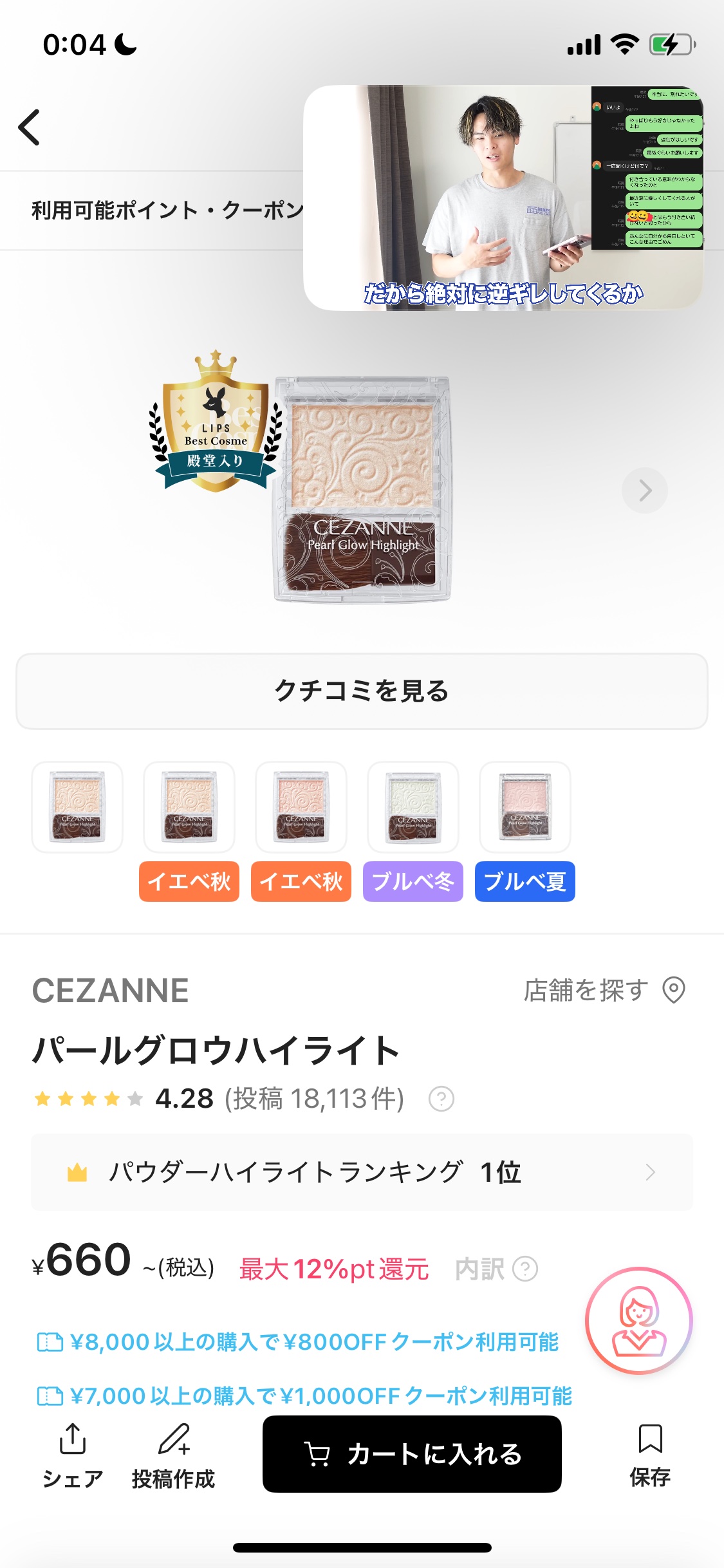Open 利用可能ポイント・クーポン row
Image resolution: width=724 pixels, height=1568 pixels.
(167, 210)
